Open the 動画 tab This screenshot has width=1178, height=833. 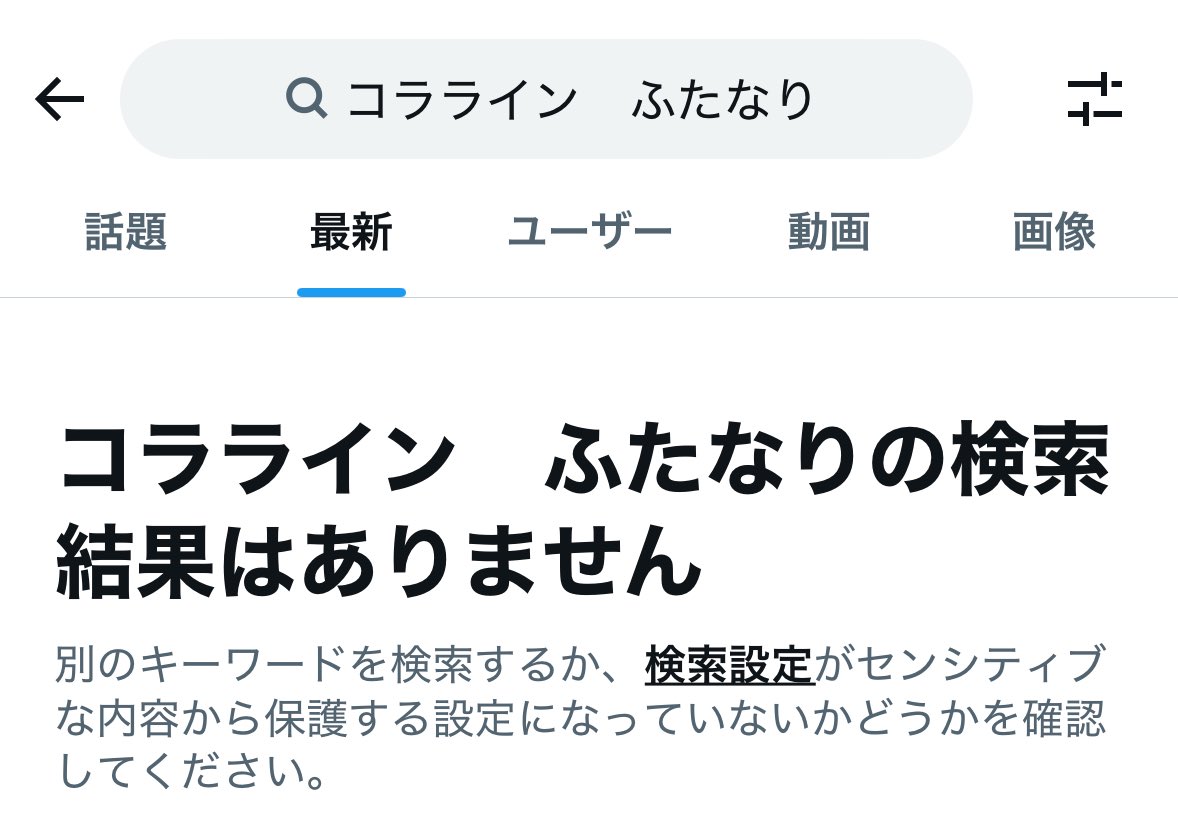[828, 232]
